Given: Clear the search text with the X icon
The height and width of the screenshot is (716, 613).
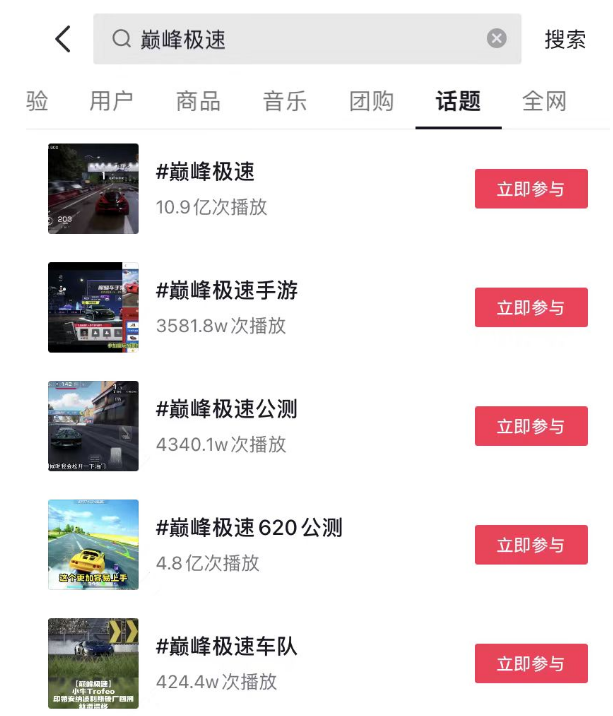Looking at the screenshot, I should pyautogui.click(x=497, y=39).
